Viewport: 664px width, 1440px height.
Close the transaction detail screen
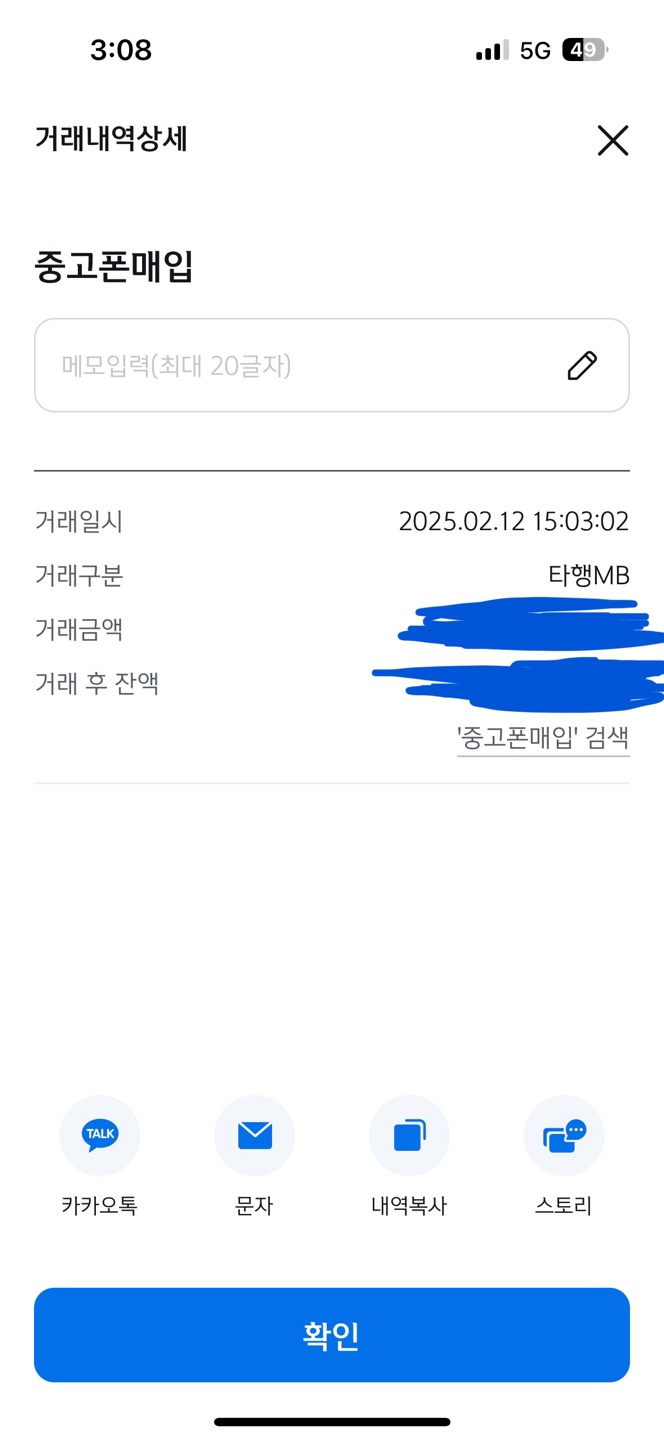tap(612, 140)
